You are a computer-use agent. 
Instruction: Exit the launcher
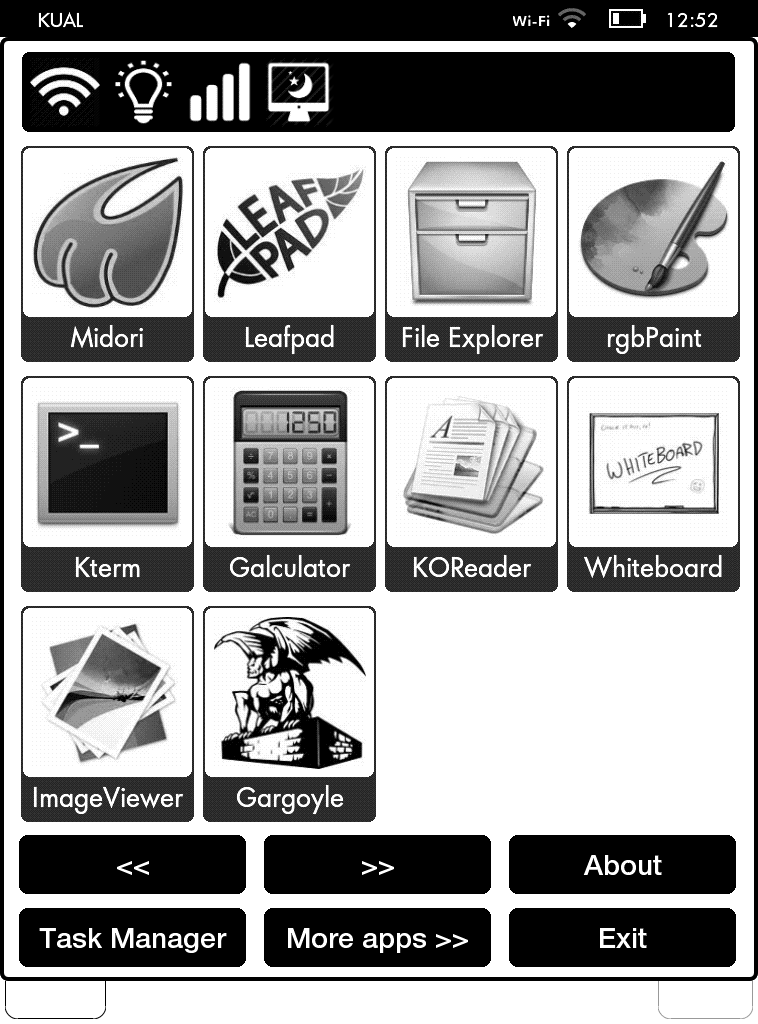(622, 938)
